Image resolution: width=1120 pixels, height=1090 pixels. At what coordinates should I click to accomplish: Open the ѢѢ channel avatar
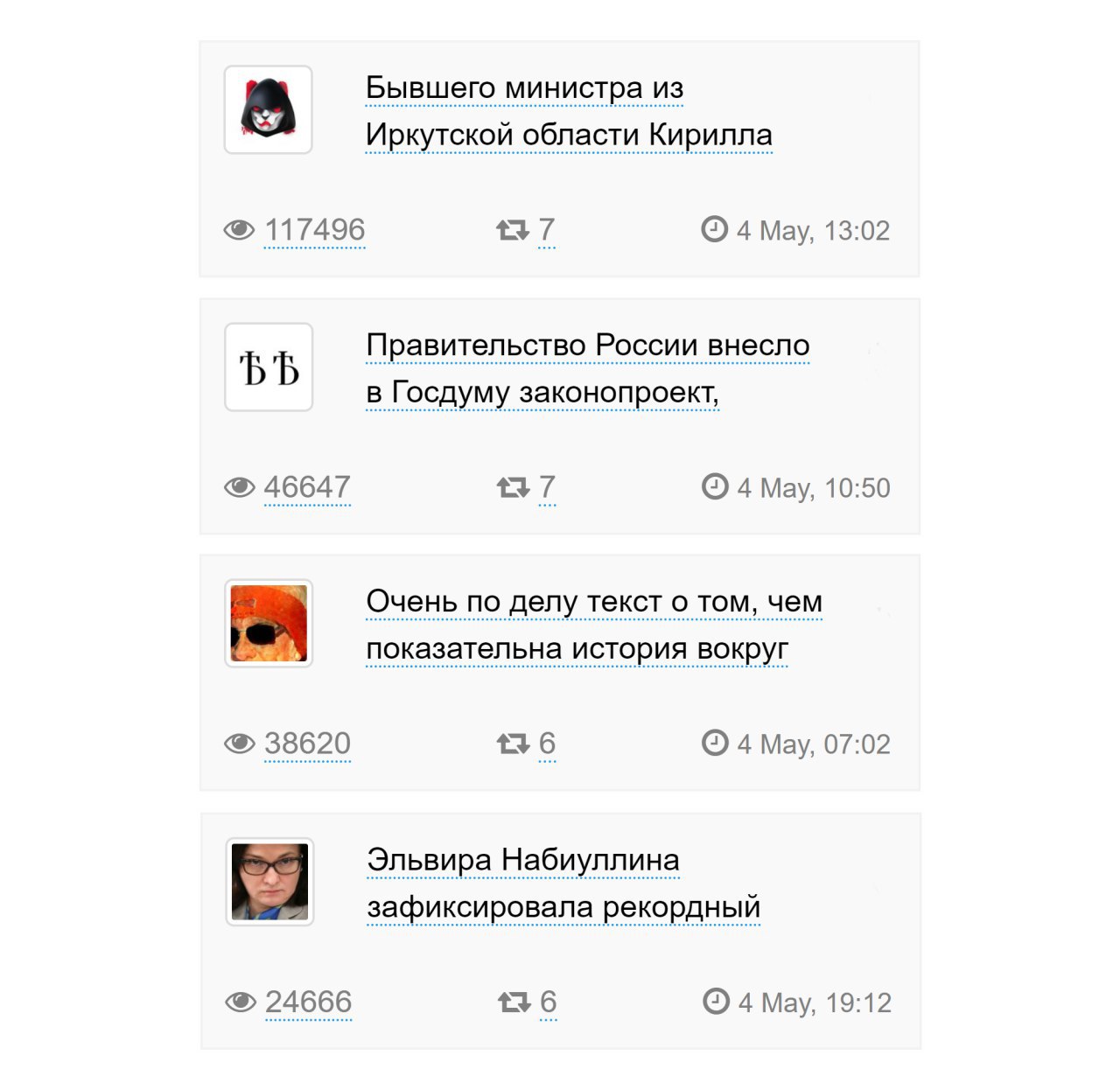(x=269, y=367)
